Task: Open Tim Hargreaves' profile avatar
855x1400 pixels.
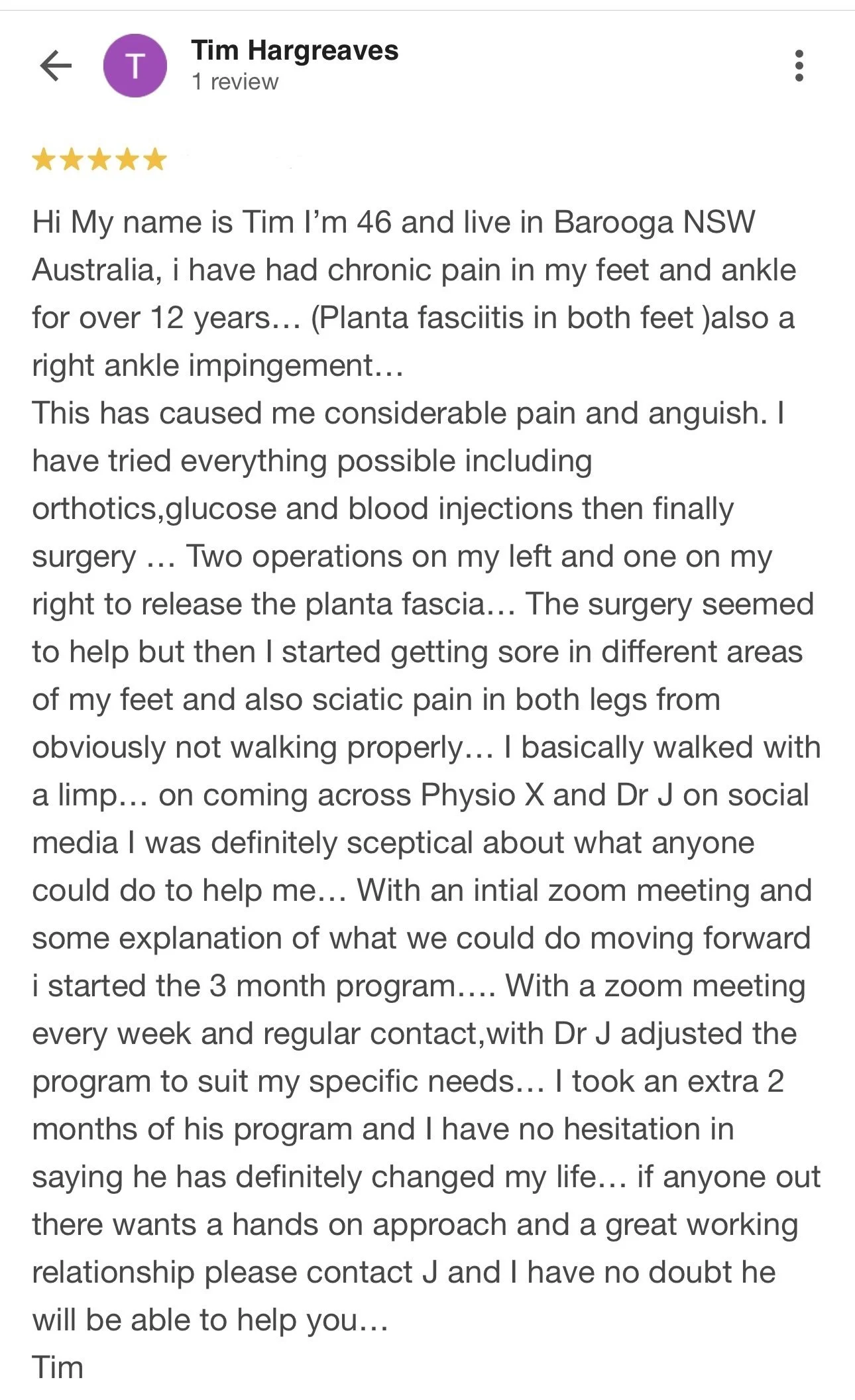Action: pyautogui.click(x=135, y=66)
